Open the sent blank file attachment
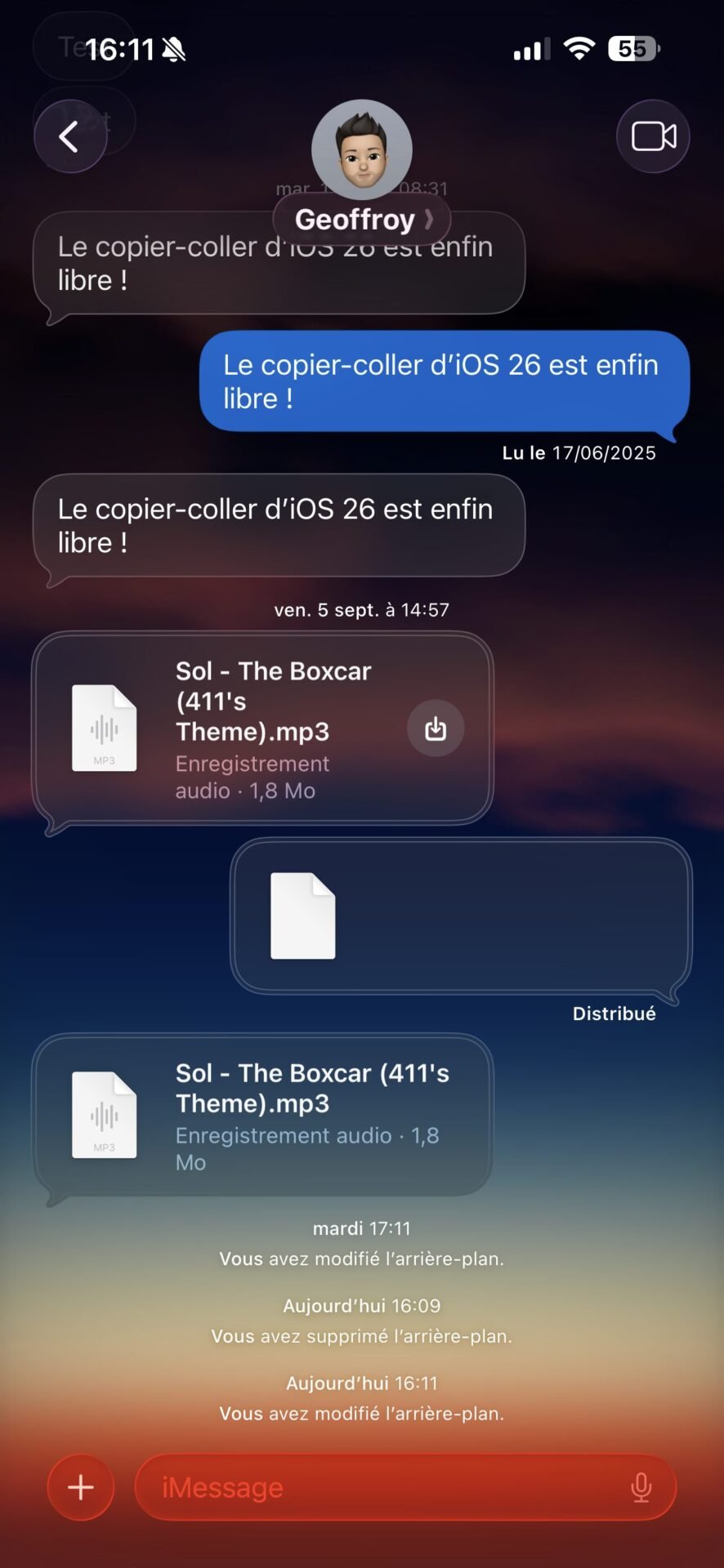724x1568 pixels. point(461,915)
